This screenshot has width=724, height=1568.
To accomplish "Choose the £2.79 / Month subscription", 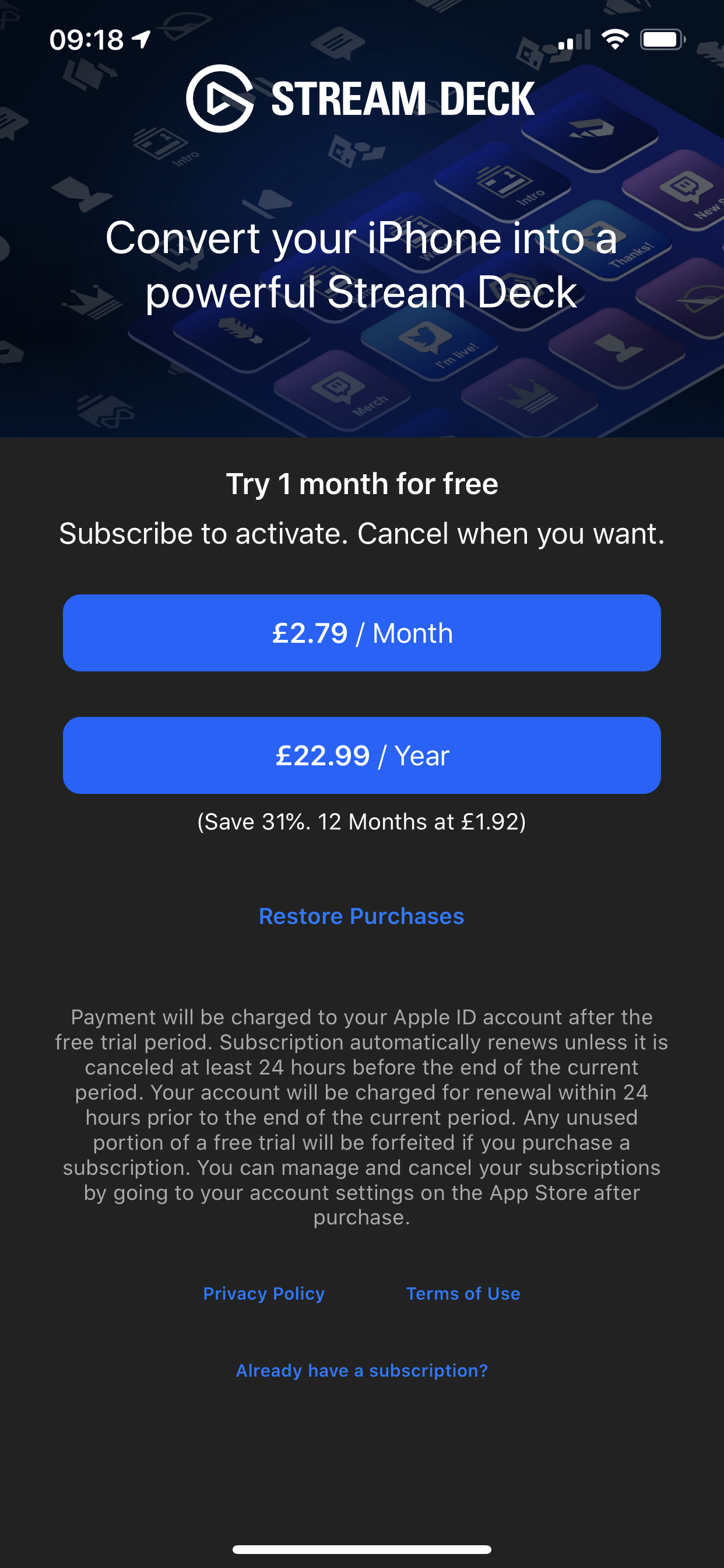I will (x=361, y=633).
